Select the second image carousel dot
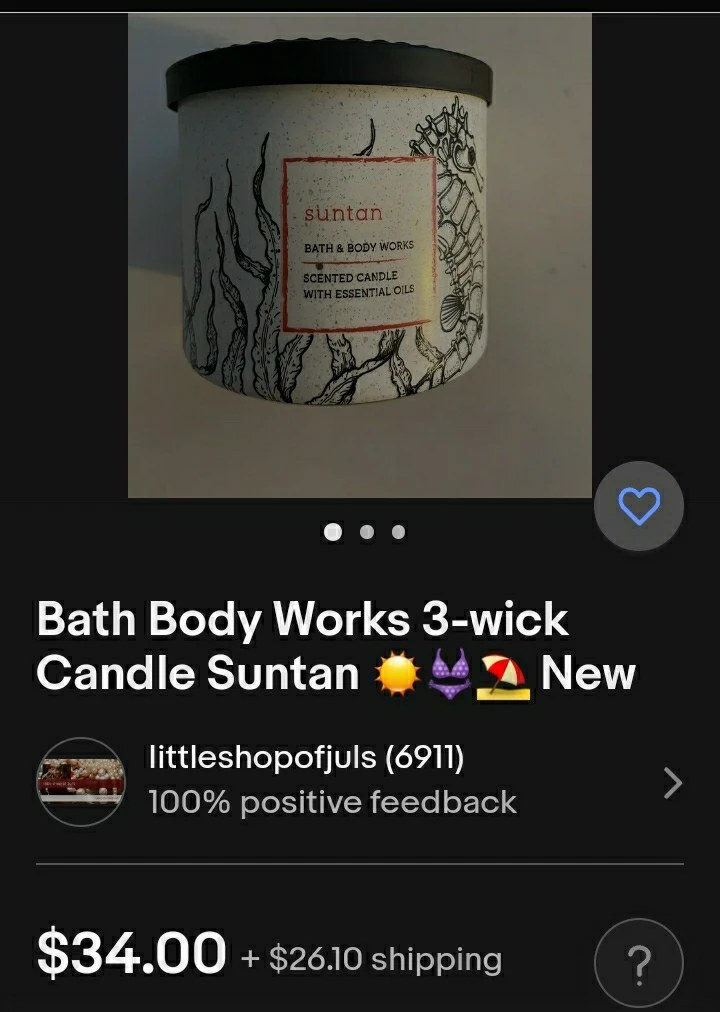720x1012 pixels. [x=366, y=533]
